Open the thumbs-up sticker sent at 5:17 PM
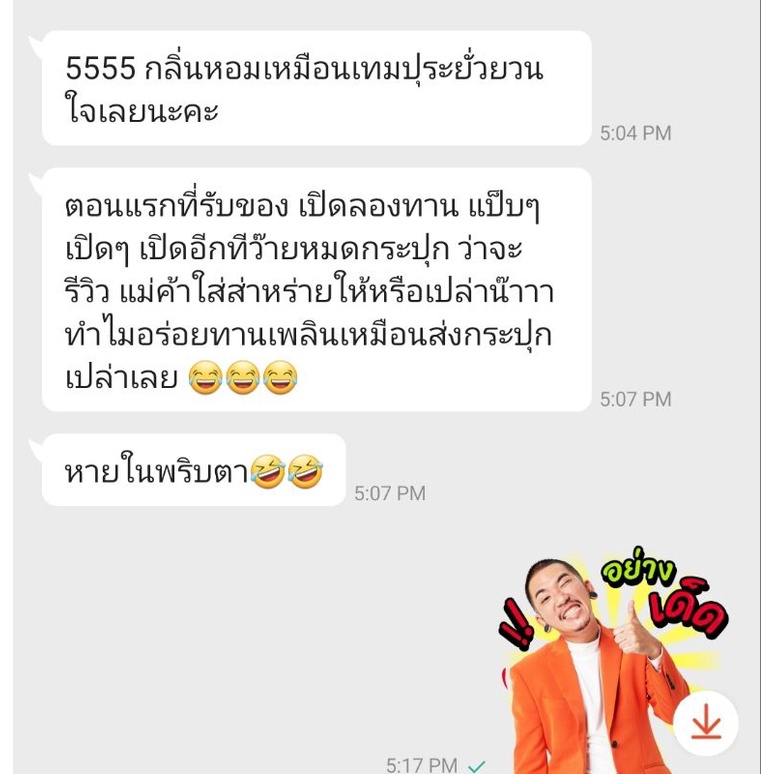 pyautogui.click(x=612, y=661)
